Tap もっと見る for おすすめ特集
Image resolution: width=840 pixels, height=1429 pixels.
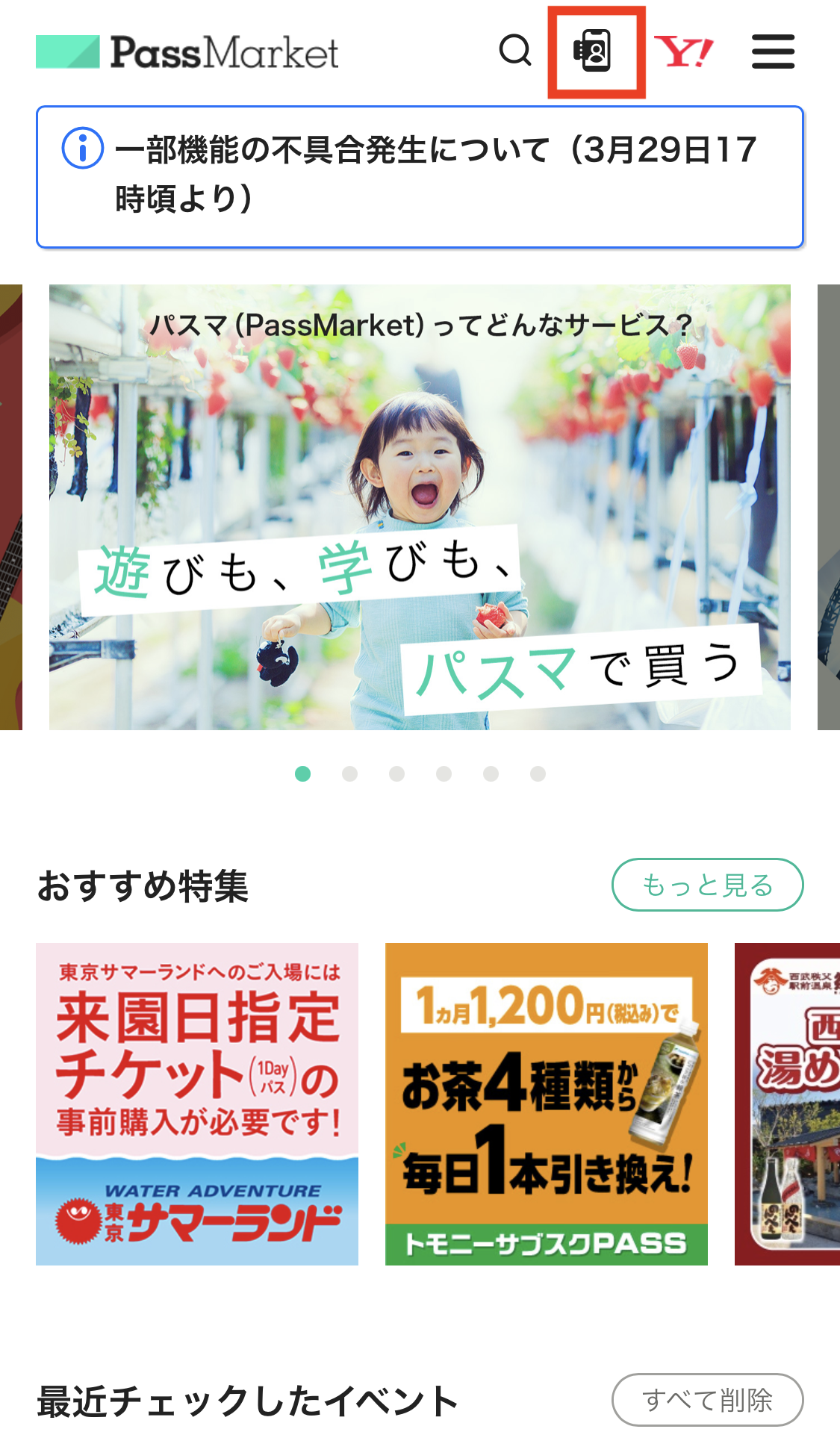click(x=708, y=885)
